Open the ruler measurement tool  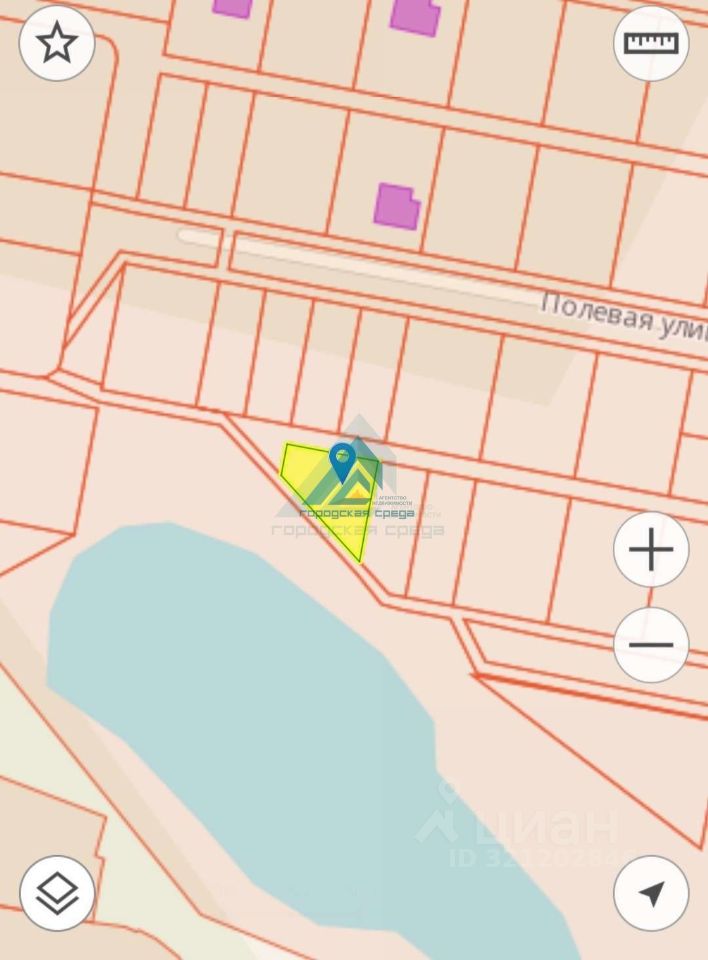[651, 43]
